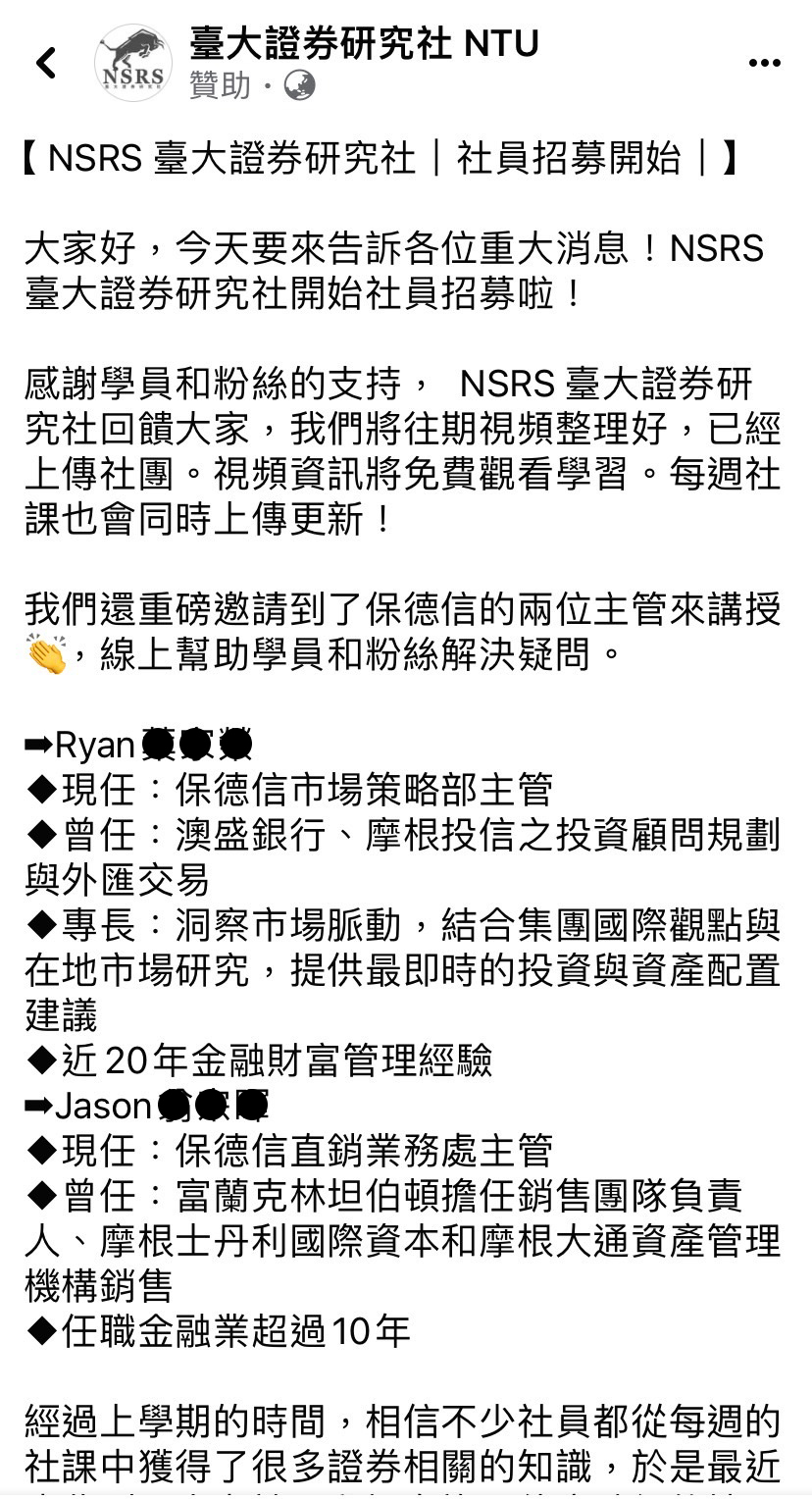Open the three-dot post options menu
The height and width of the screenshot is (1499, 812).
point(764,64)
